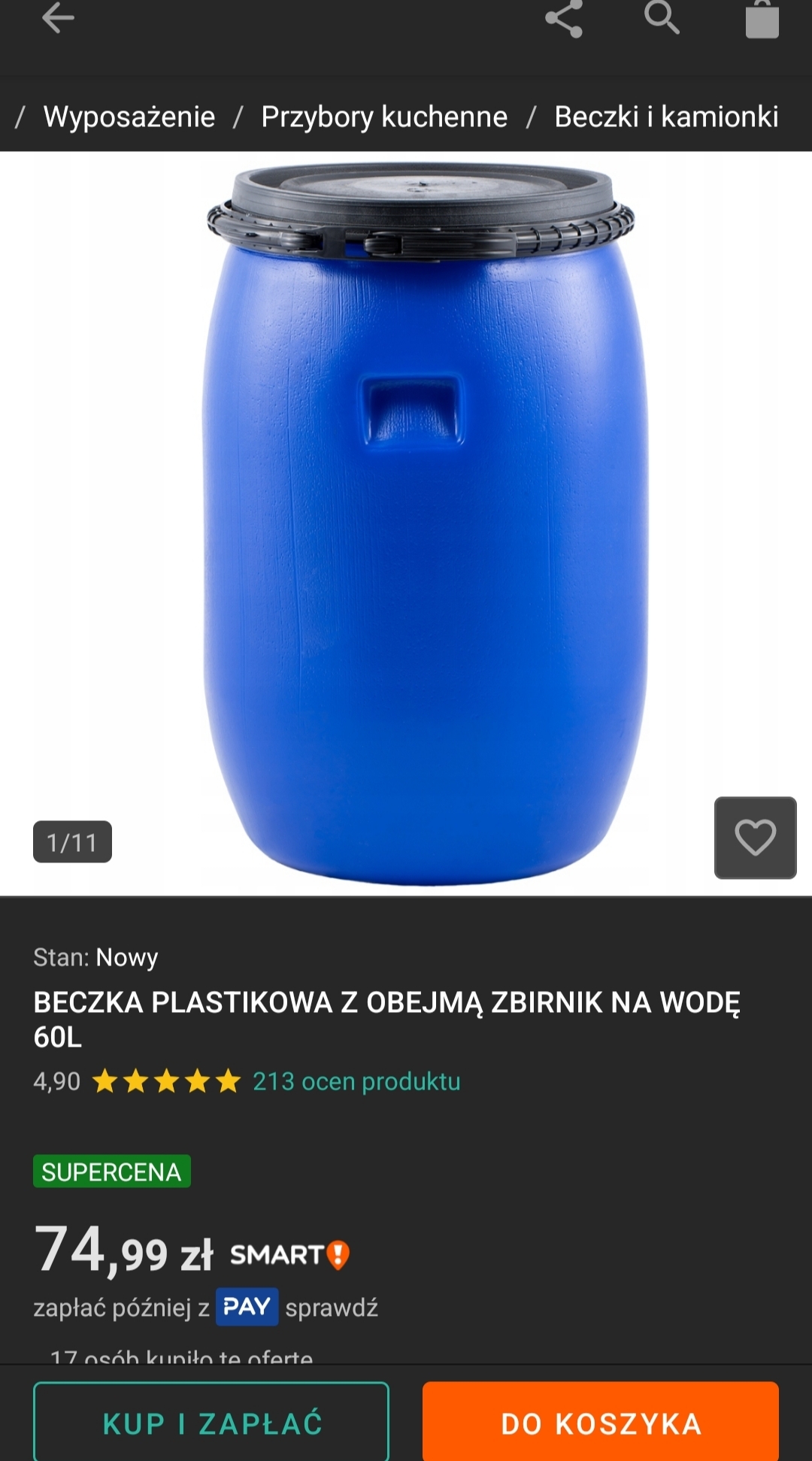Tap the KUP I ZAPŁAĆ button
The image size is (812, 1461).
click(x=211, y=1423)
